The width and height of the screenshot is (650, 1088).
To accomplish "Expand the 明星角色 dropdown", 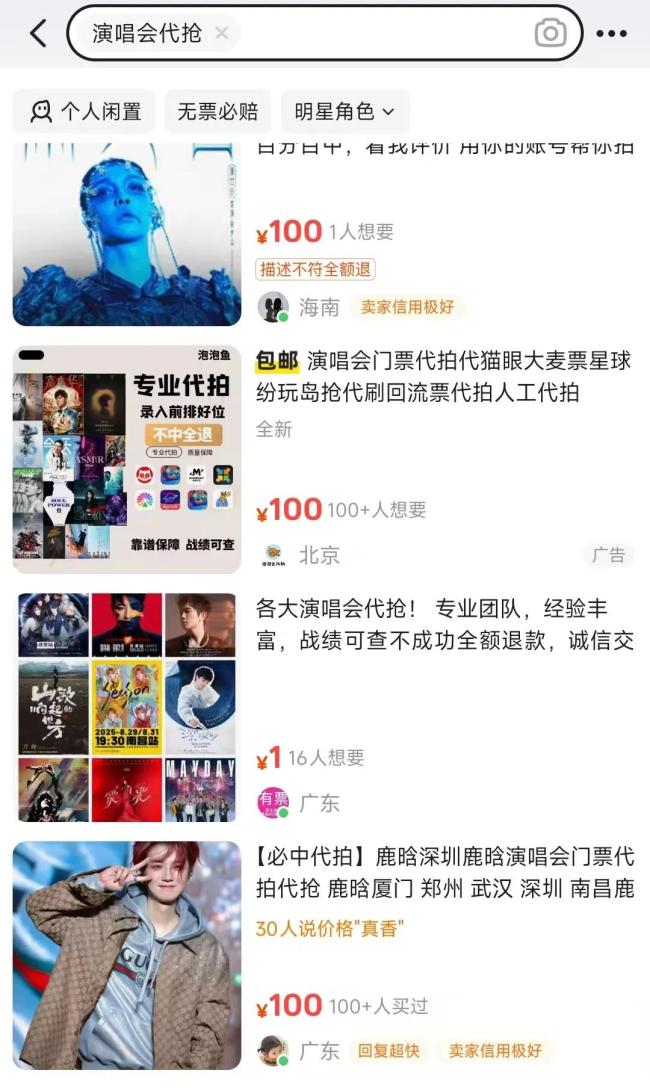I will click(344, 111).
